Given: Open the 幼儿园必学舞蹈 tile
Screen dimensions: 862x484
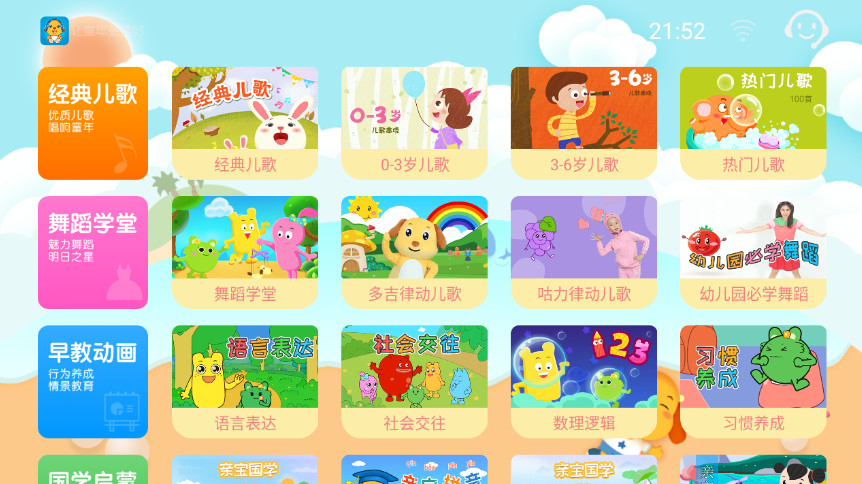Looking at the screenshot, I should coord(753,252).
